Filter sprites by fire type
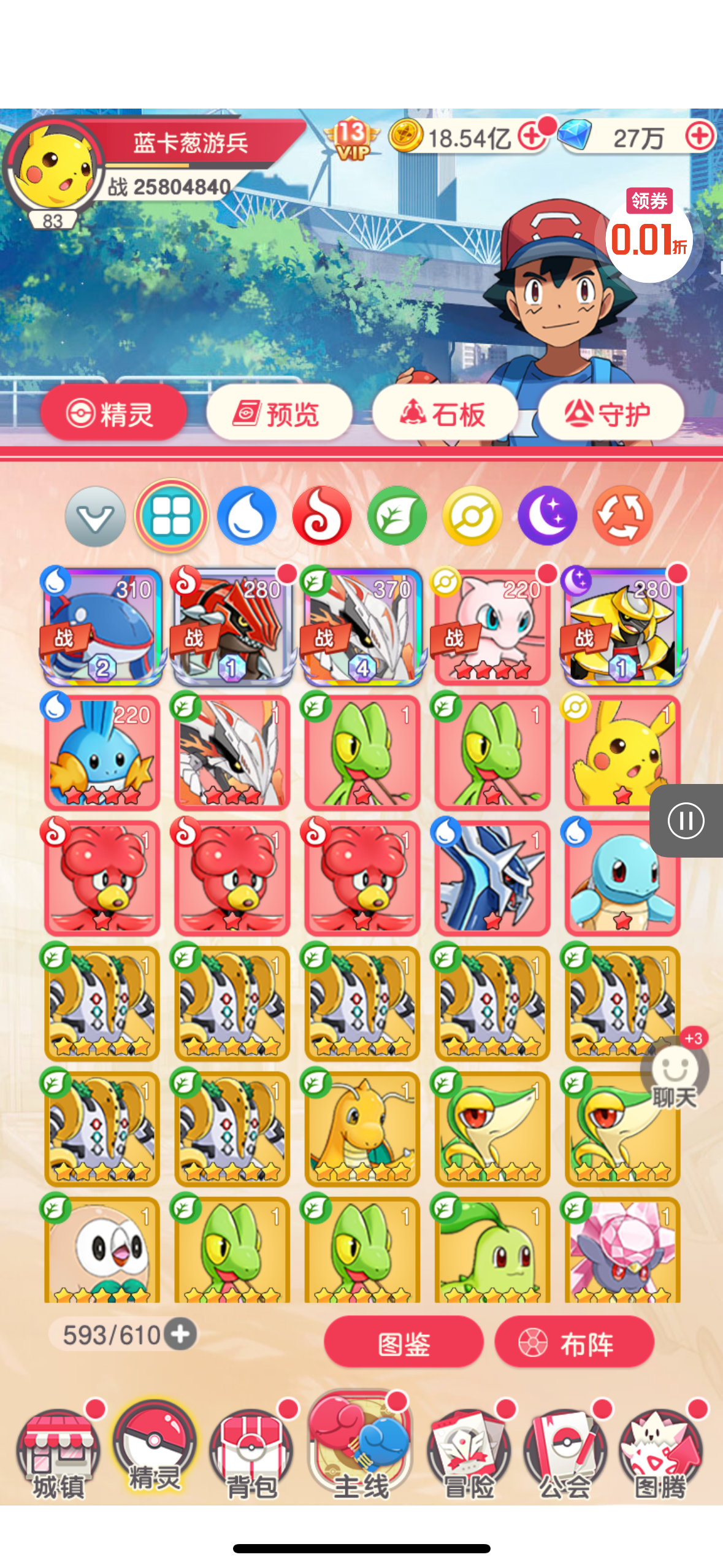723x1568 pixels. click(x=322, y=516)
